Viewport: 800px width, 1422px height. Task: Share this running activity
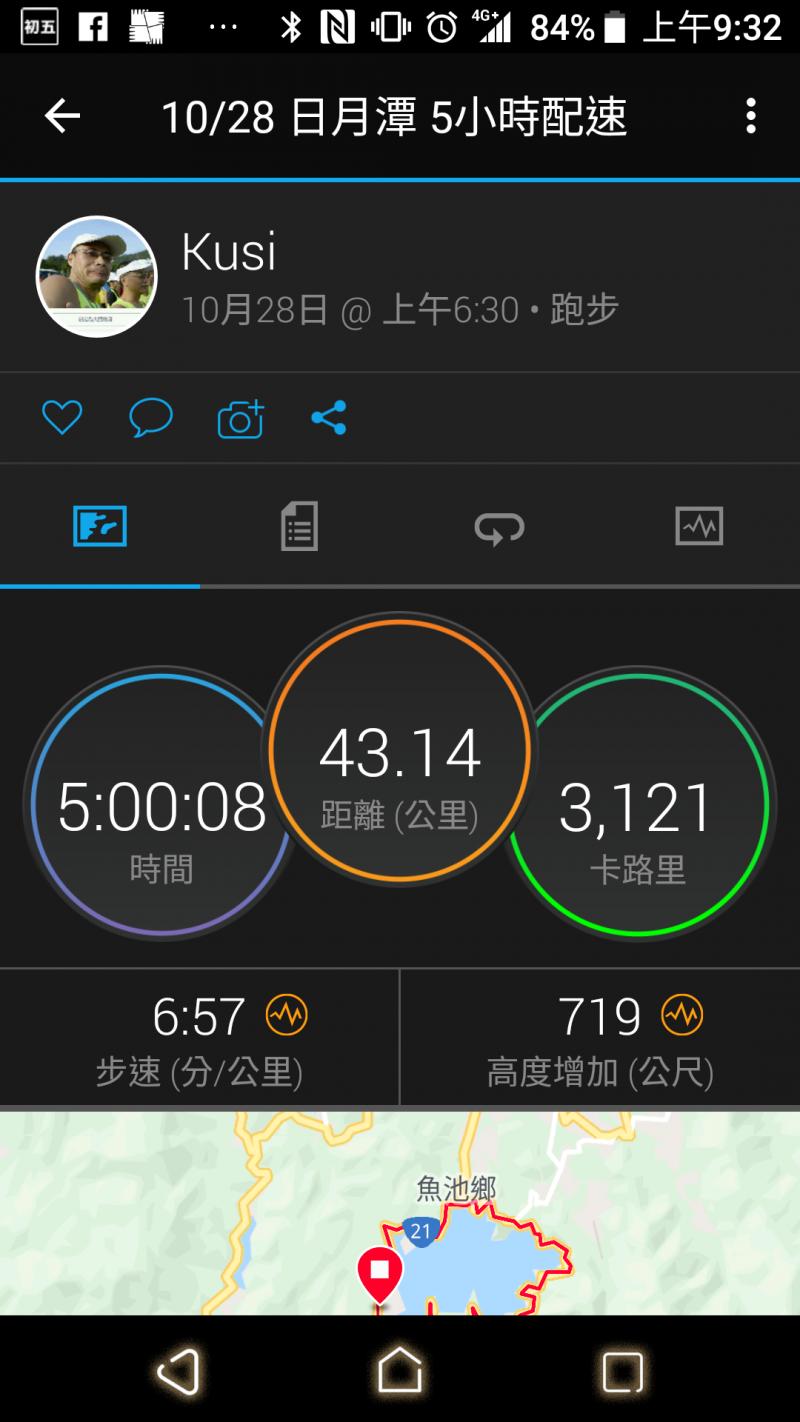[x=328, y=417]
